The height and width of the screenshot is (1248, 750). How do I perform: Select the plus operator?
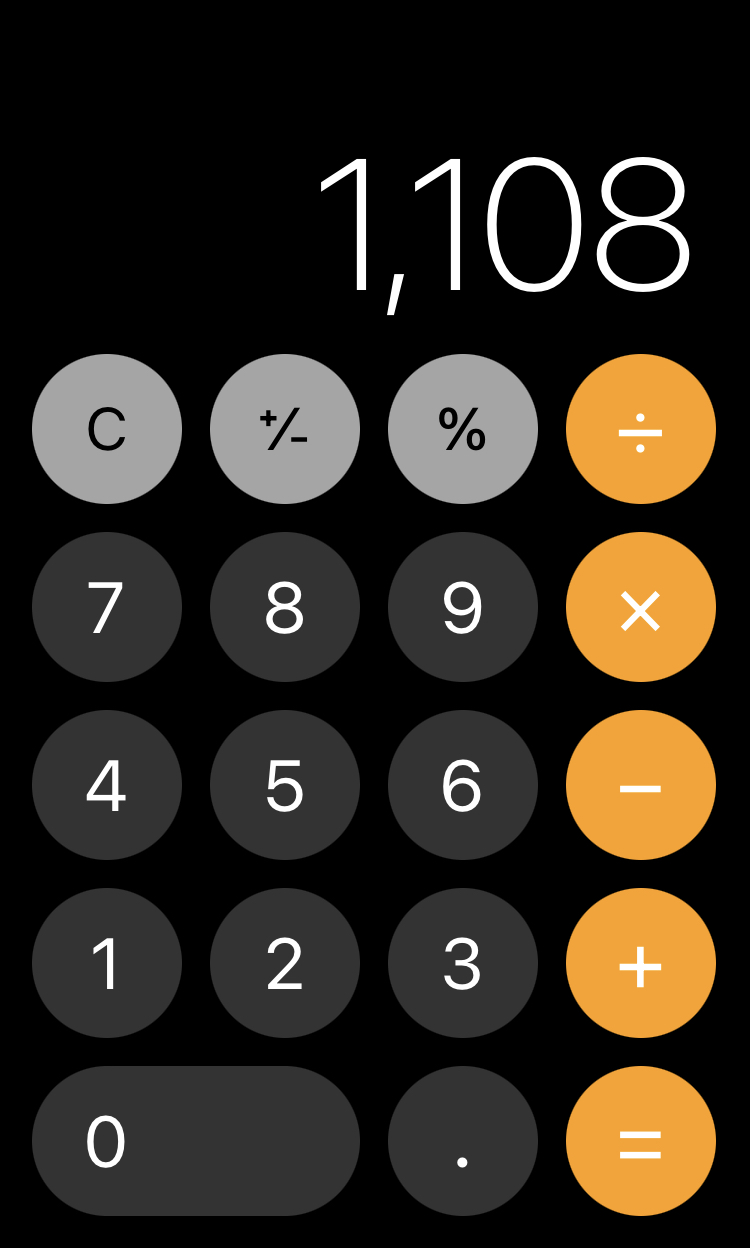coord(641,963)
